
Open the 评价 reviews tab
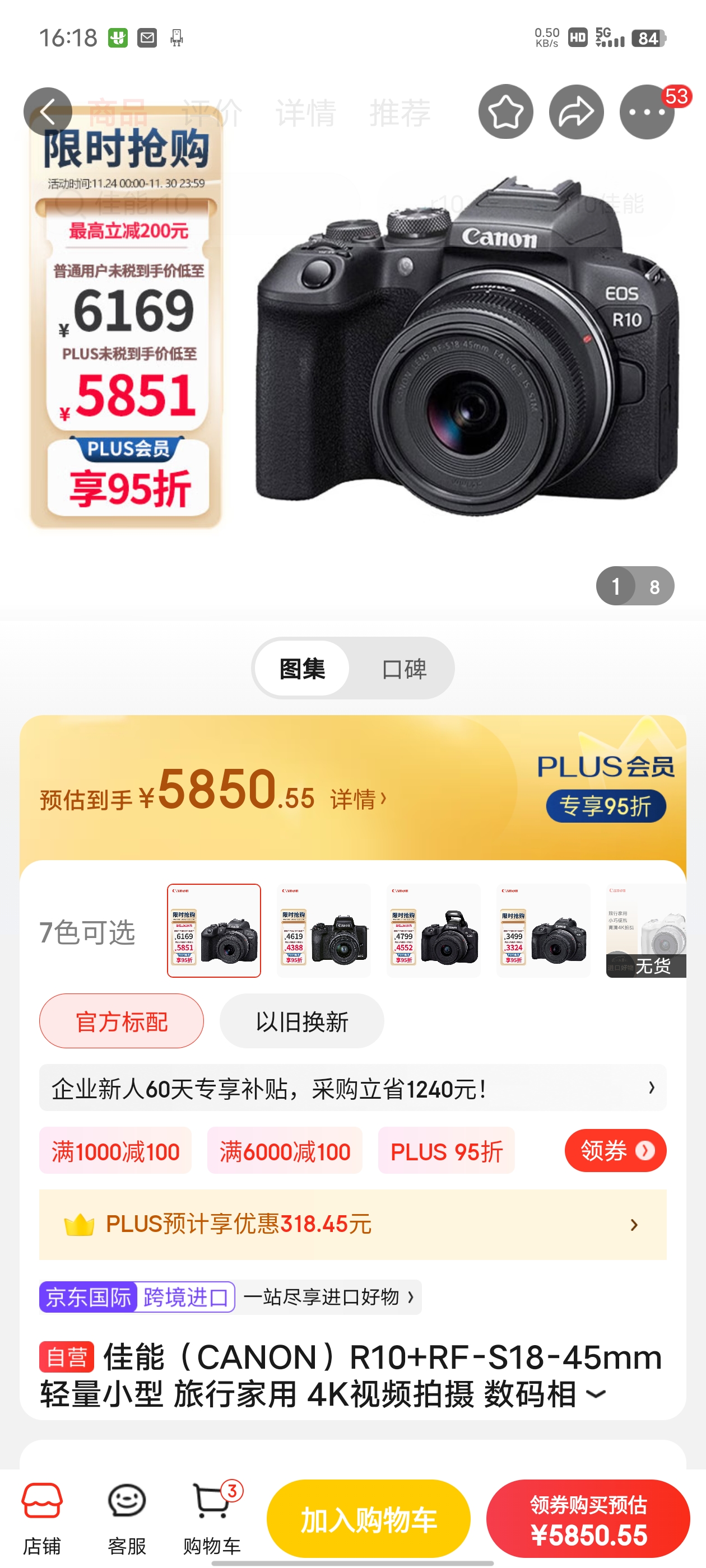pyautogui.click(x=211, y=111)
